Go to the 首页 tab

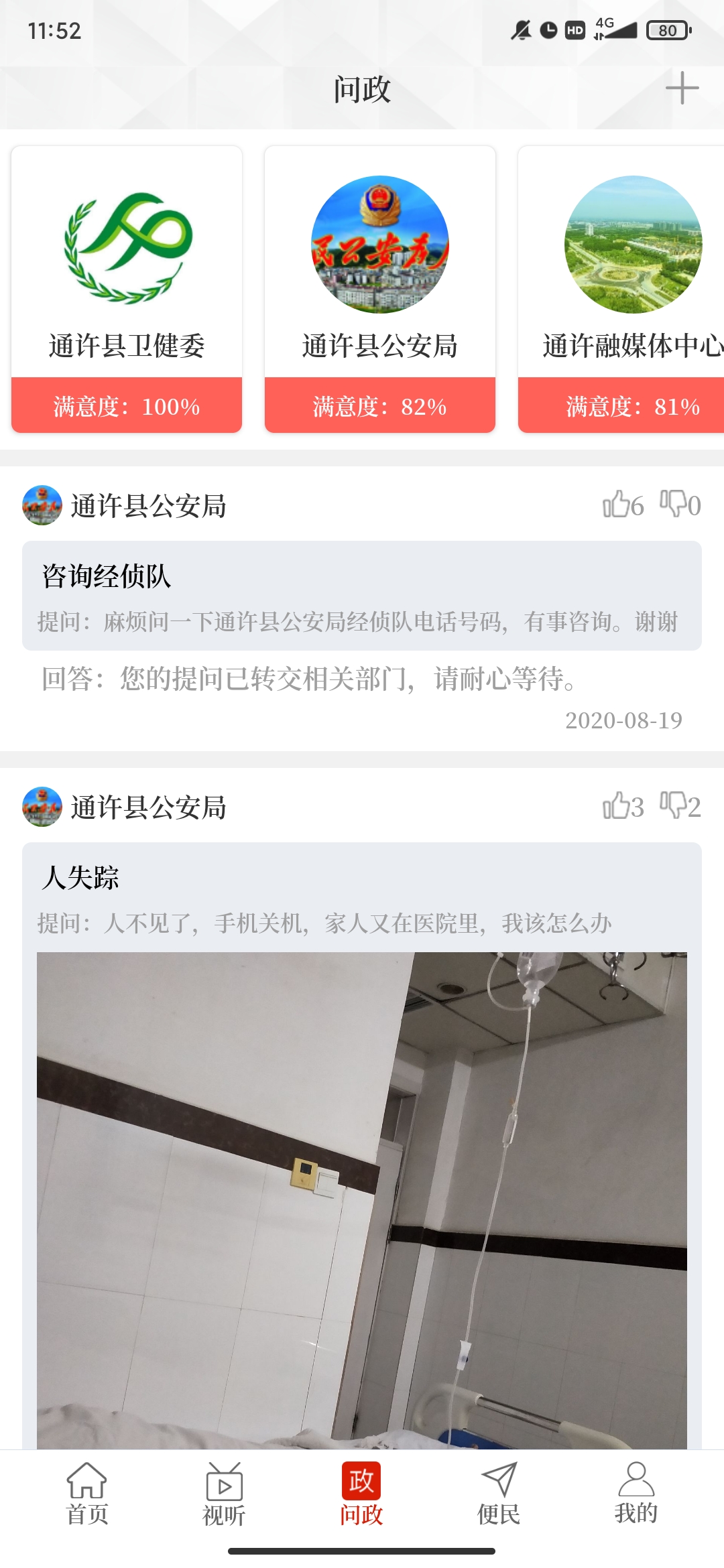click(87, 1493)
